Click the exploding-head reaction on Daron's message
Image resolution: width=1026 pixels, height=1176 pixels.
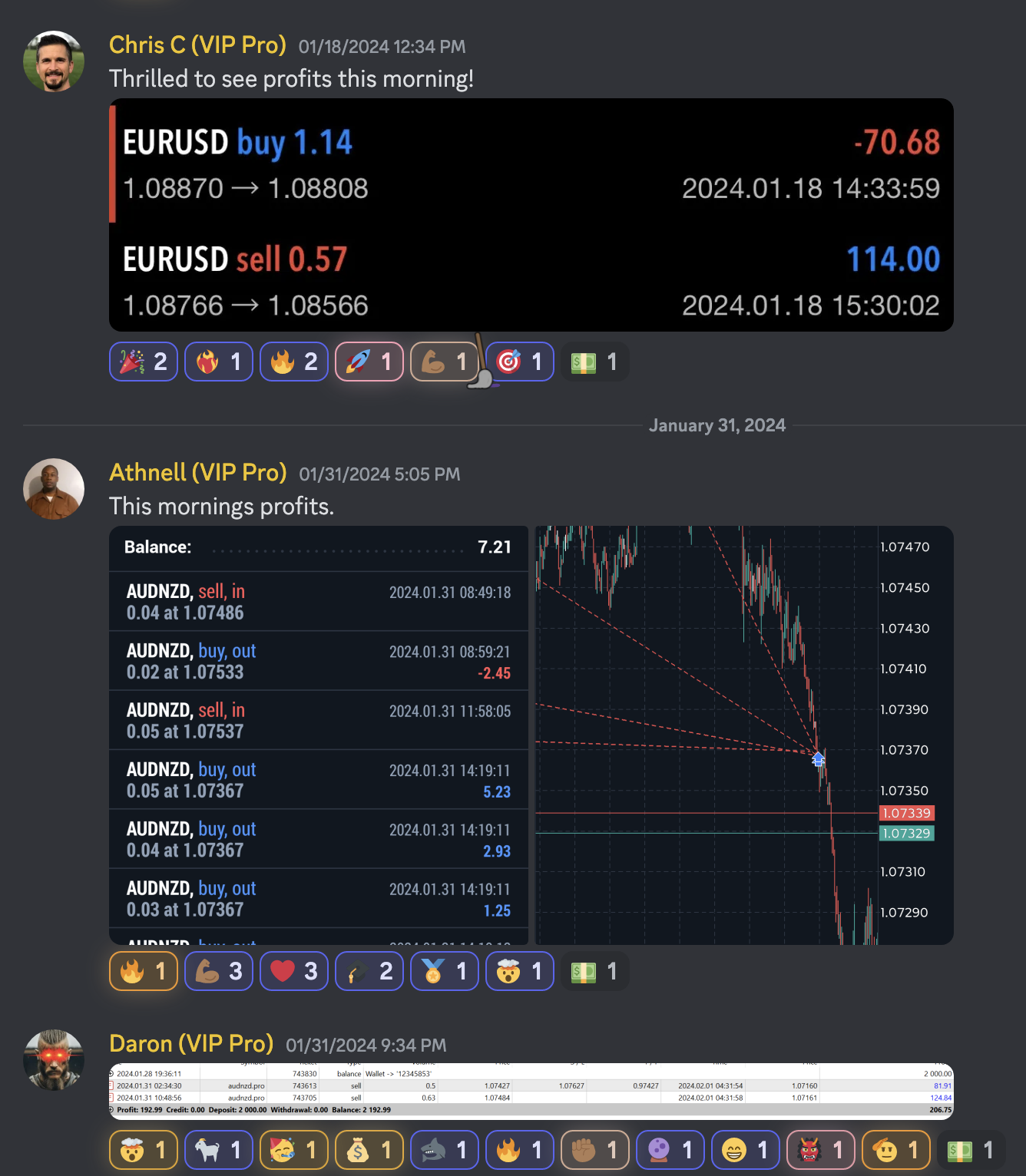[143, 1150]
